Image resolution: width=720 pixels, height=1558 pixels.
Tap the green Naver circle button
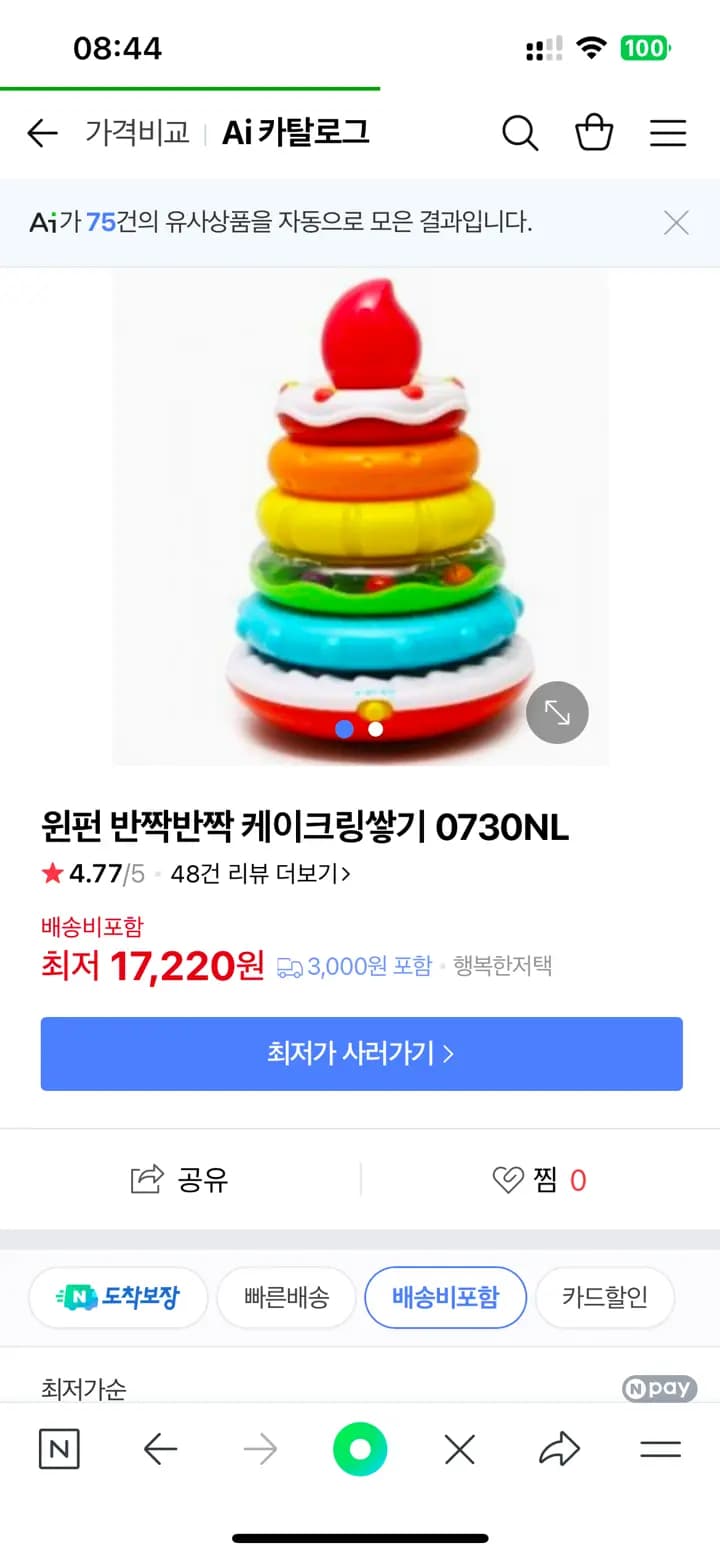click(360, 1449)
